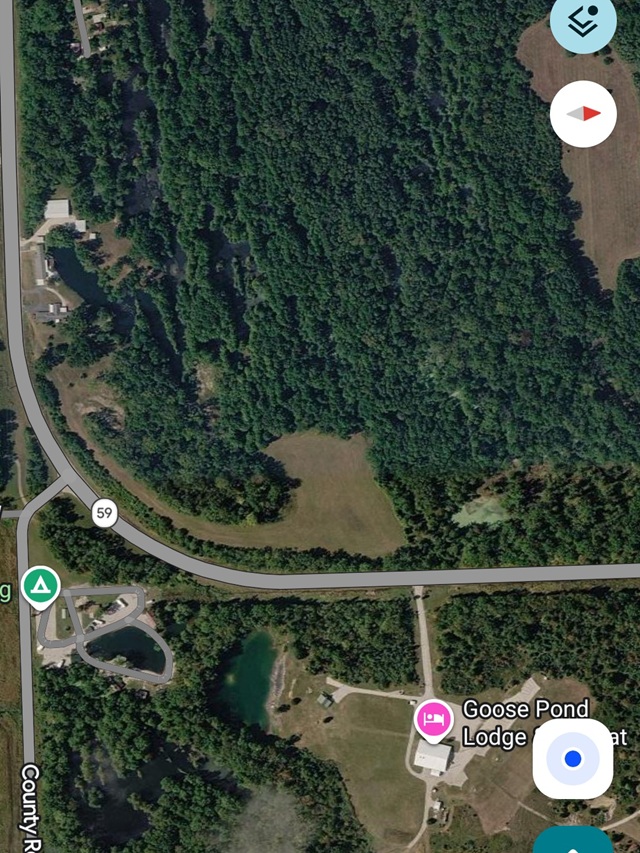Viewport: 640px width, 853px height.
Task: Open the map layers selector
Action: tap(584, 22)
